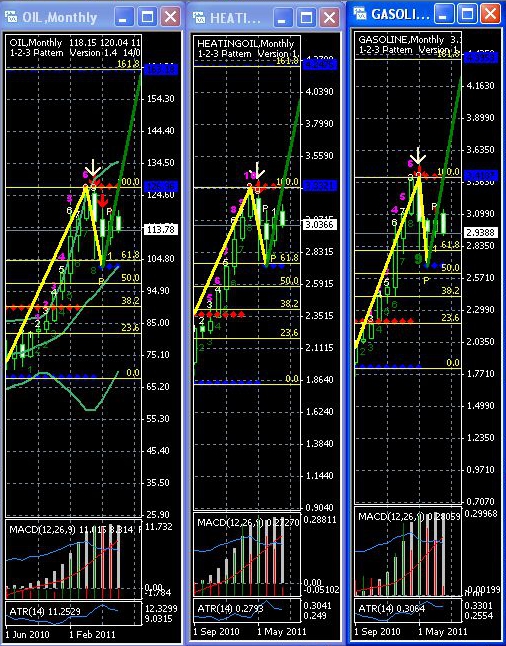
Task: Close the GASOLINE chart window
Action: 491,14
